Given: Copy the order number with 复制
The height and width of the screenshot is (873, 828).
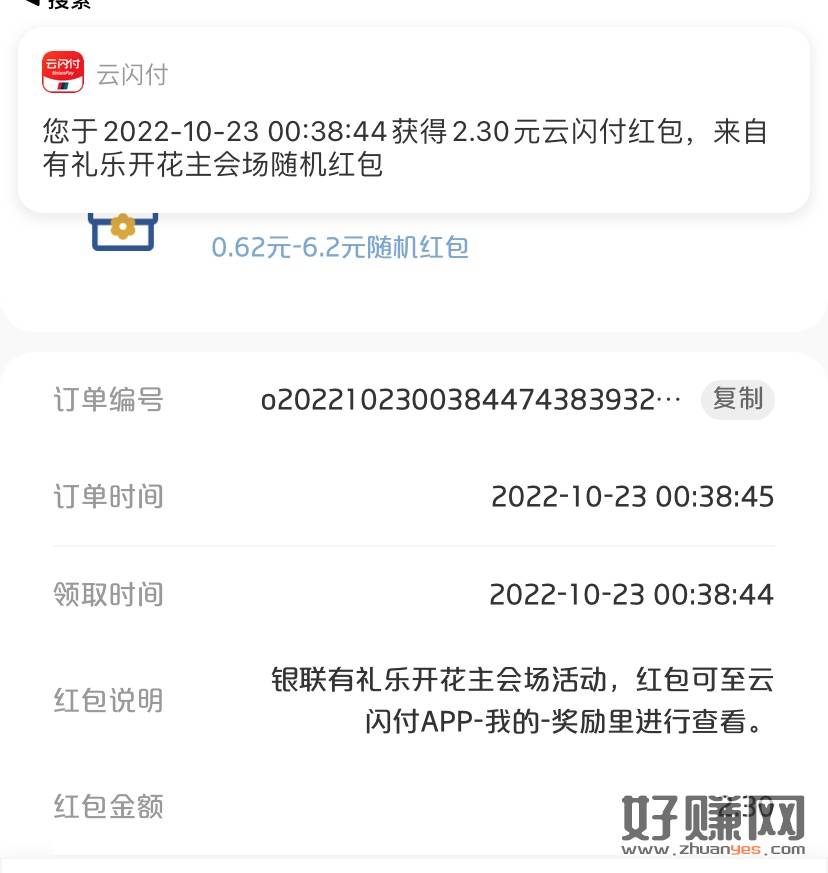Looking at the screenshot, I should coord(737,399).
